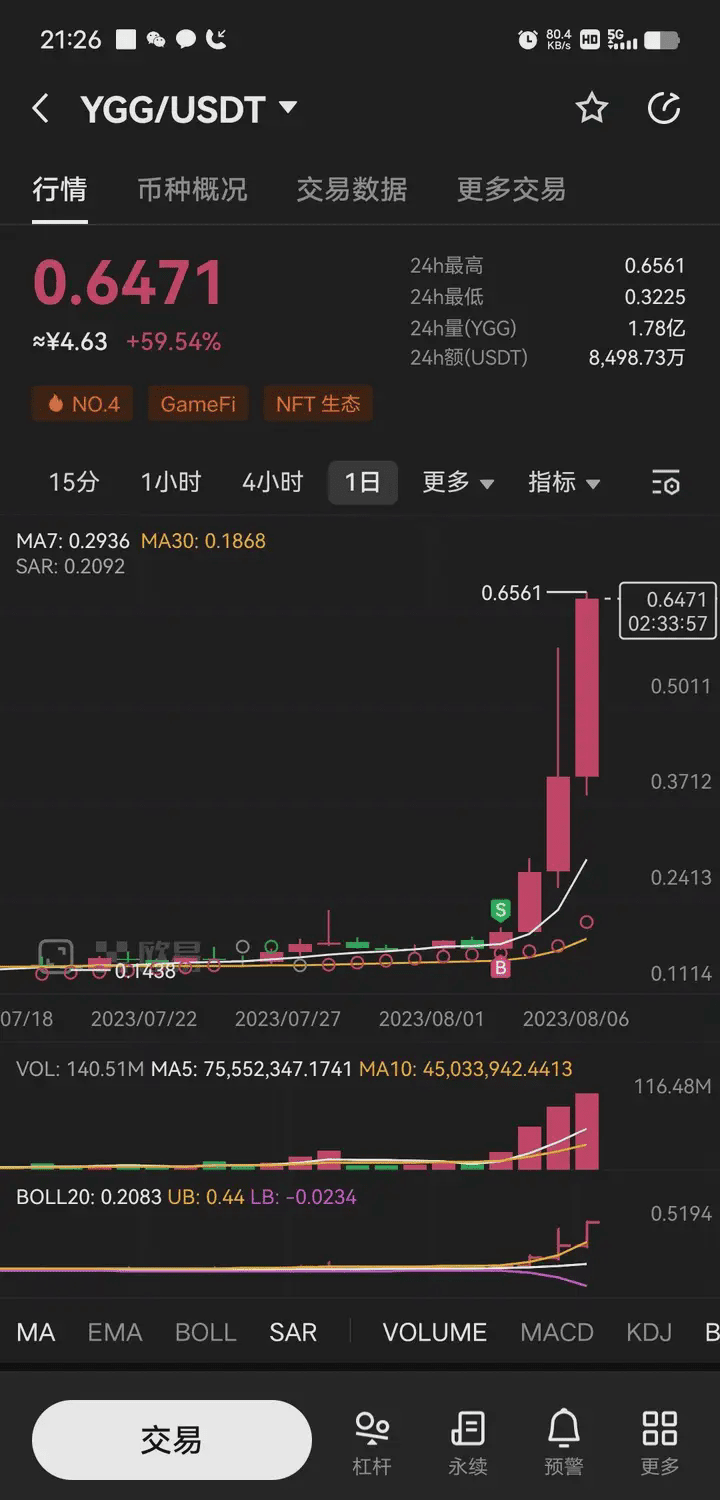Add YGG/USDT to favorites with the star
The image size is (720, 1500).
[592, 108]
